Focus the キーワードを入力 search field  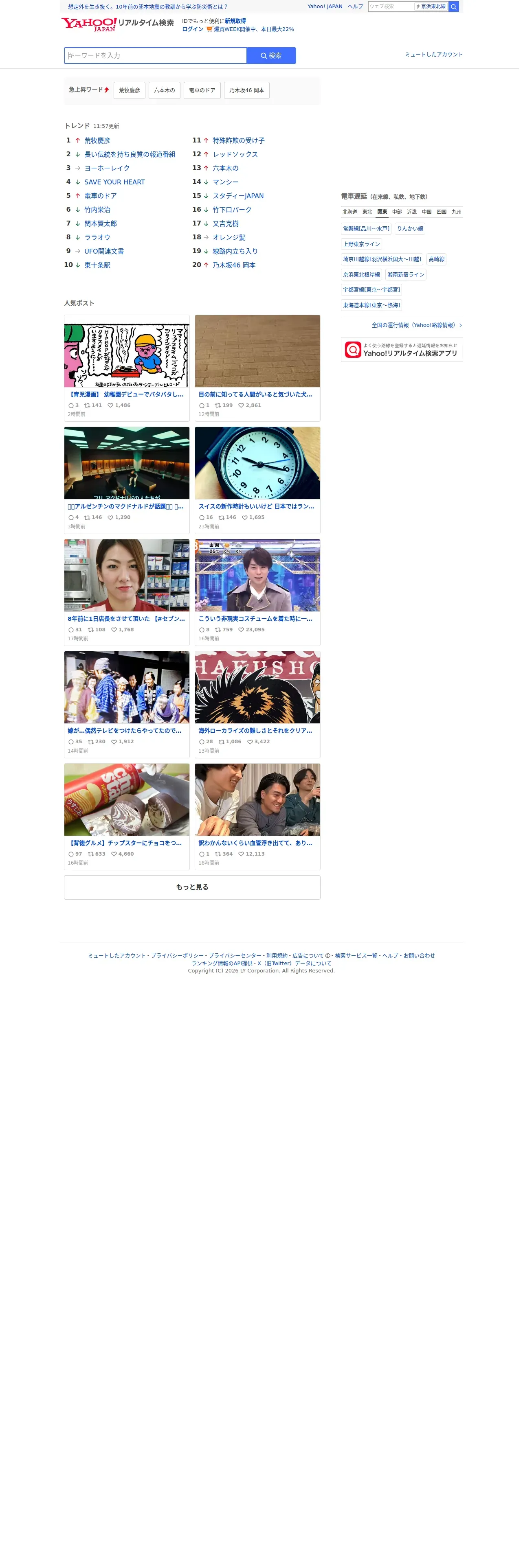pos(156,56)
